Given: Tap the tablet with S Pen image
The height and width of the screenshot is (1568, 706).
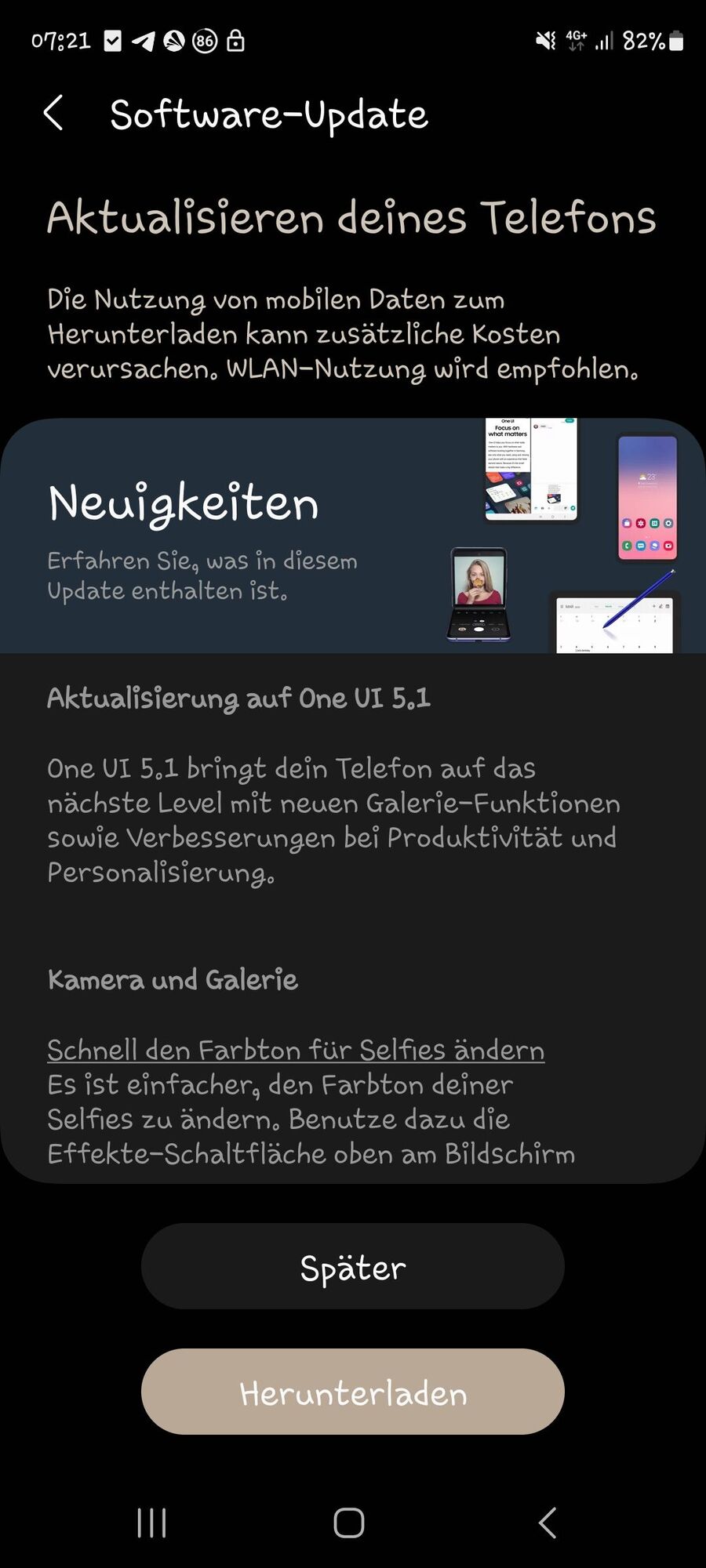Looking at the screenshot, I should click(616, 623).
